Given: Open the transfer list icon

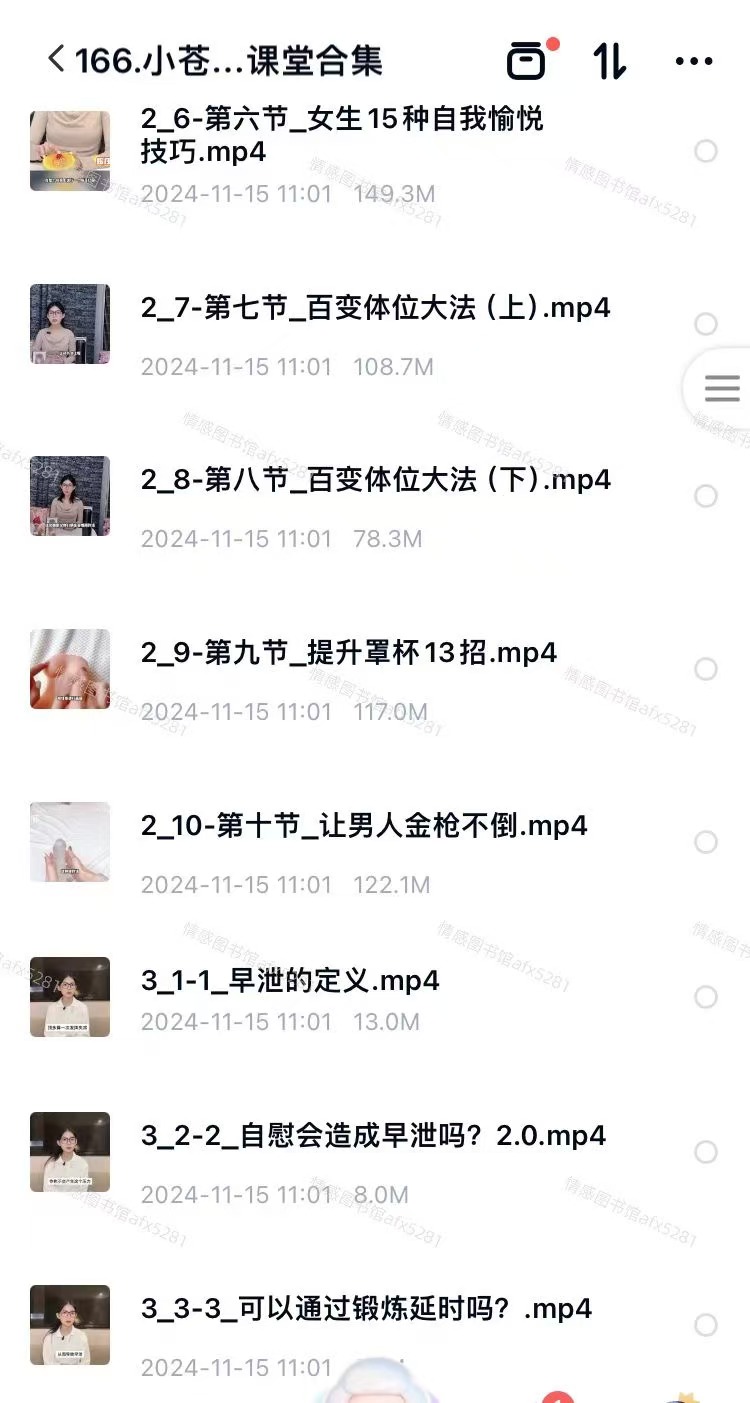Looking at the screenshot, I should tap(527, 60).
